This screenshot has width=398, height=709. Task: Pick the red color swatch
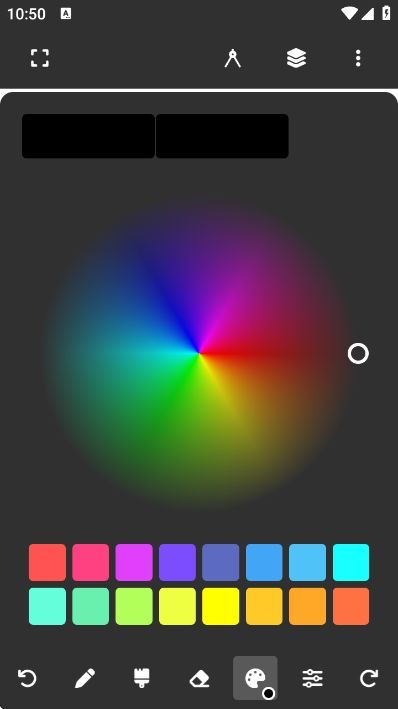(x=47, y=562)
